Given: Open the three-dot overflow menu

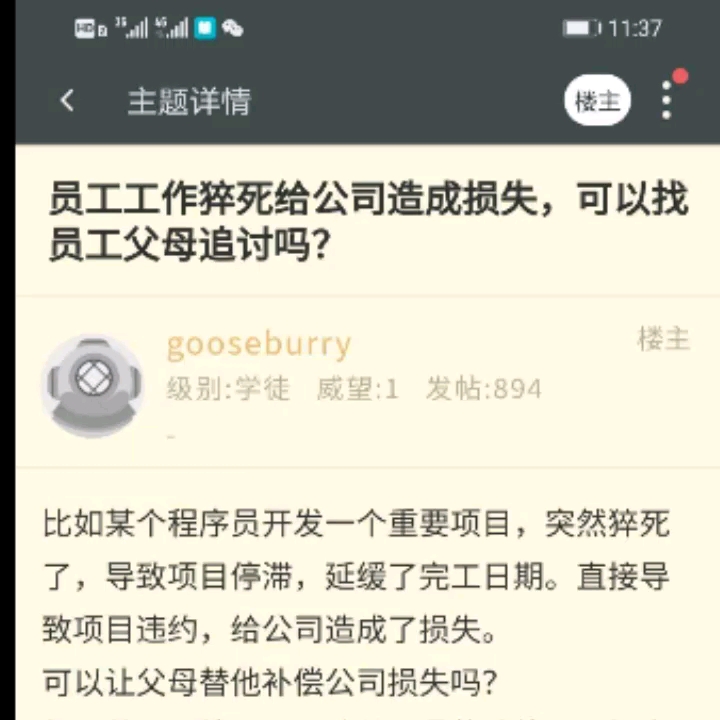Looking at the screenshot, I should [x=667, y=101].
